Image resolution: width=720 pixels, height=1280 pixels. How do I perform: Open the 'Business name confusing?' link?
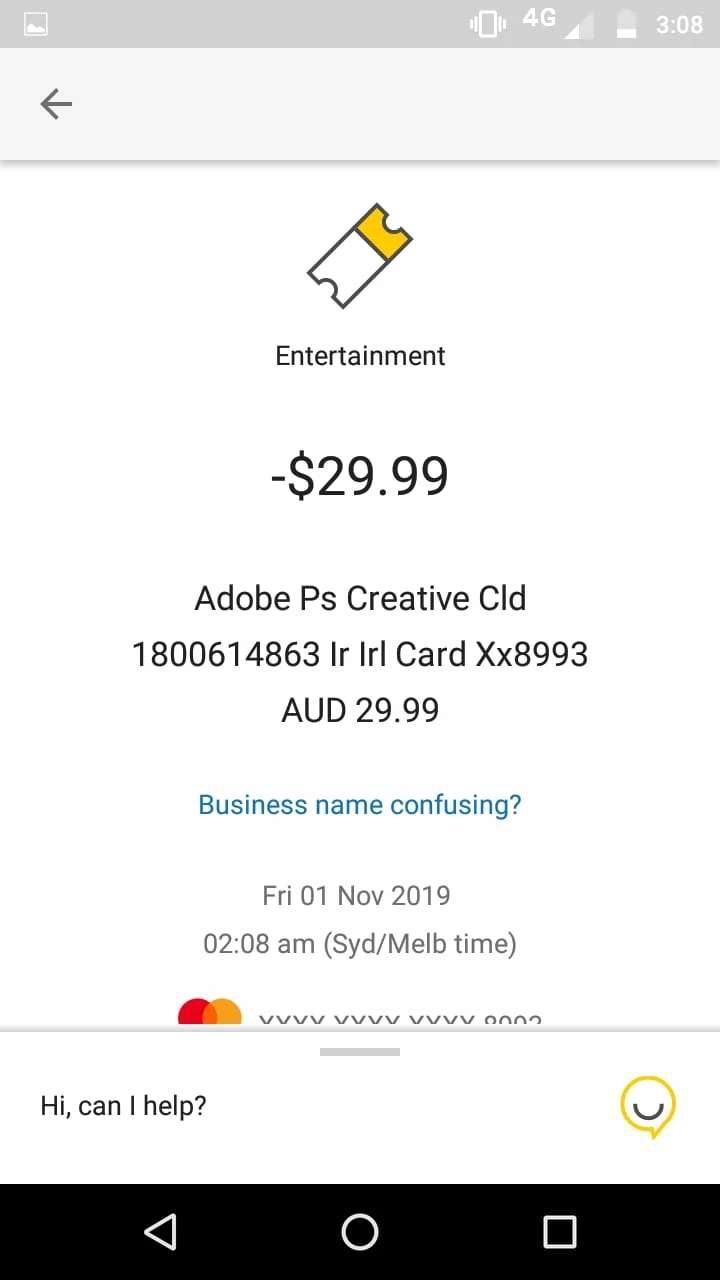click(360, 805)
